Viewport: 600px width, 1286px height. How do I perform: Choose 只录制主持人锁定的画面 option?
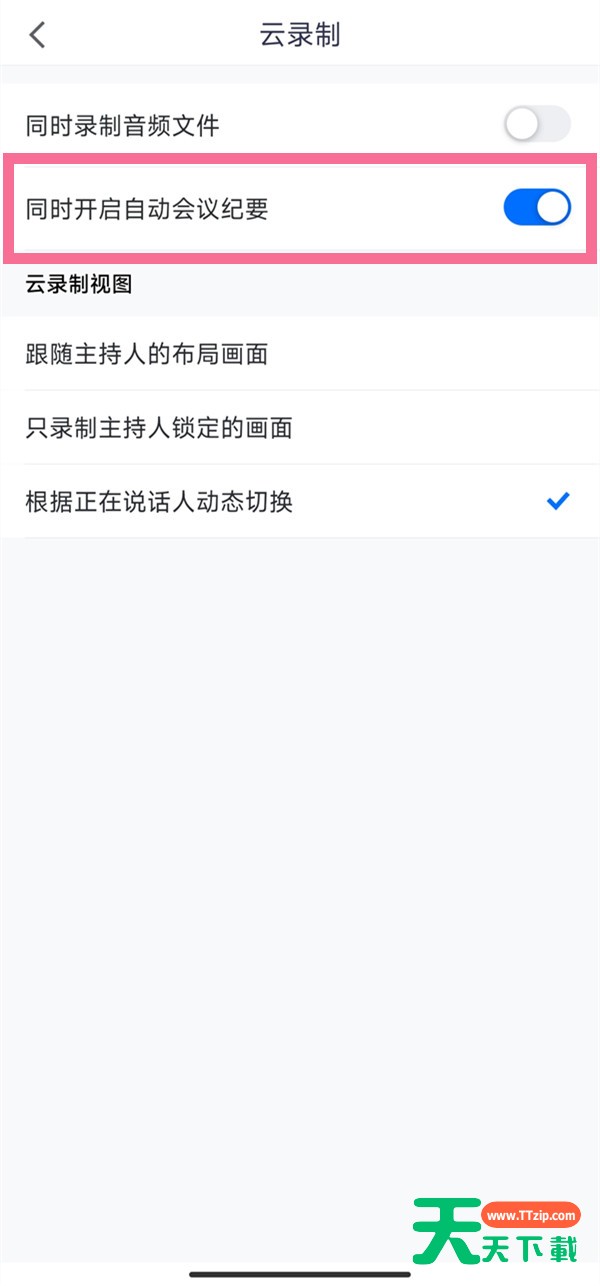300,428
